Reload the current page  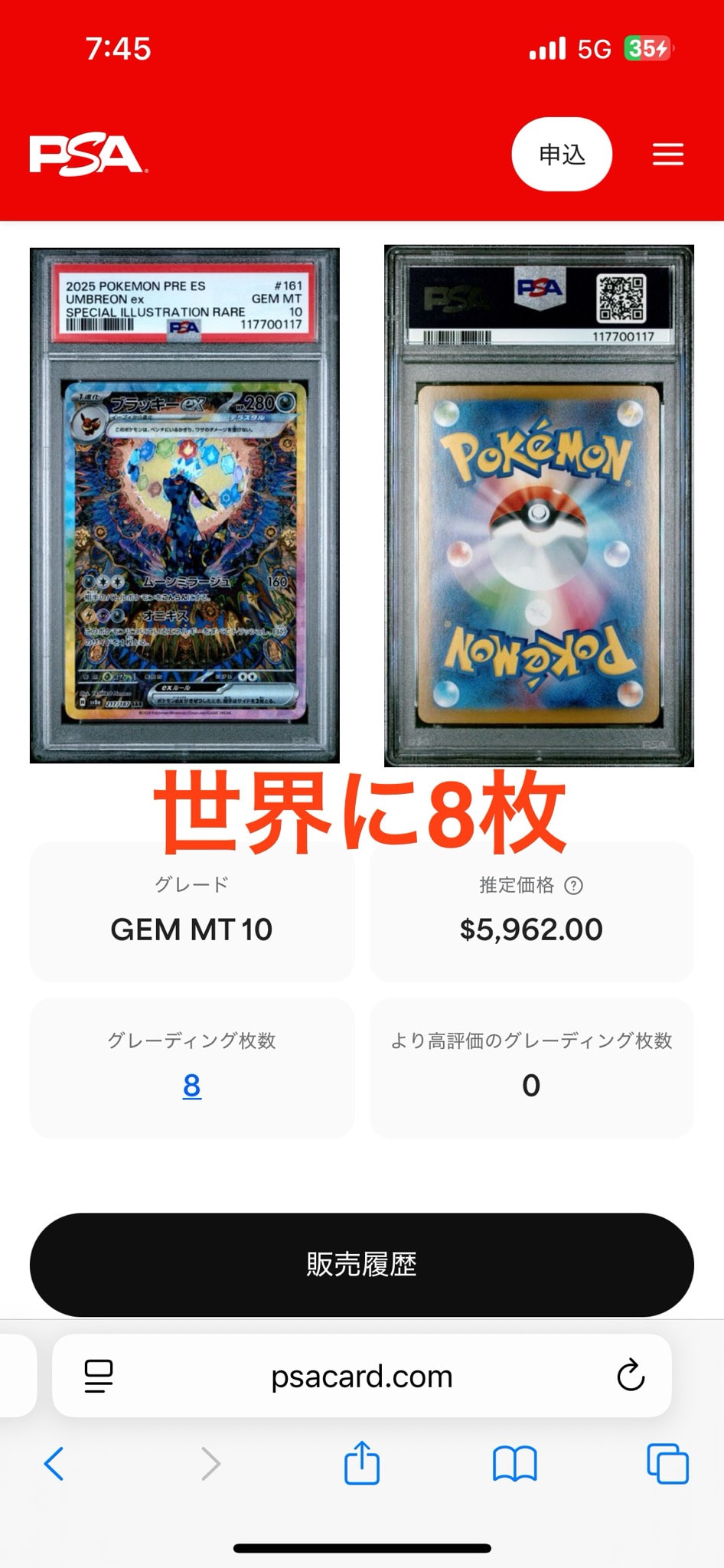(631, 1376)
